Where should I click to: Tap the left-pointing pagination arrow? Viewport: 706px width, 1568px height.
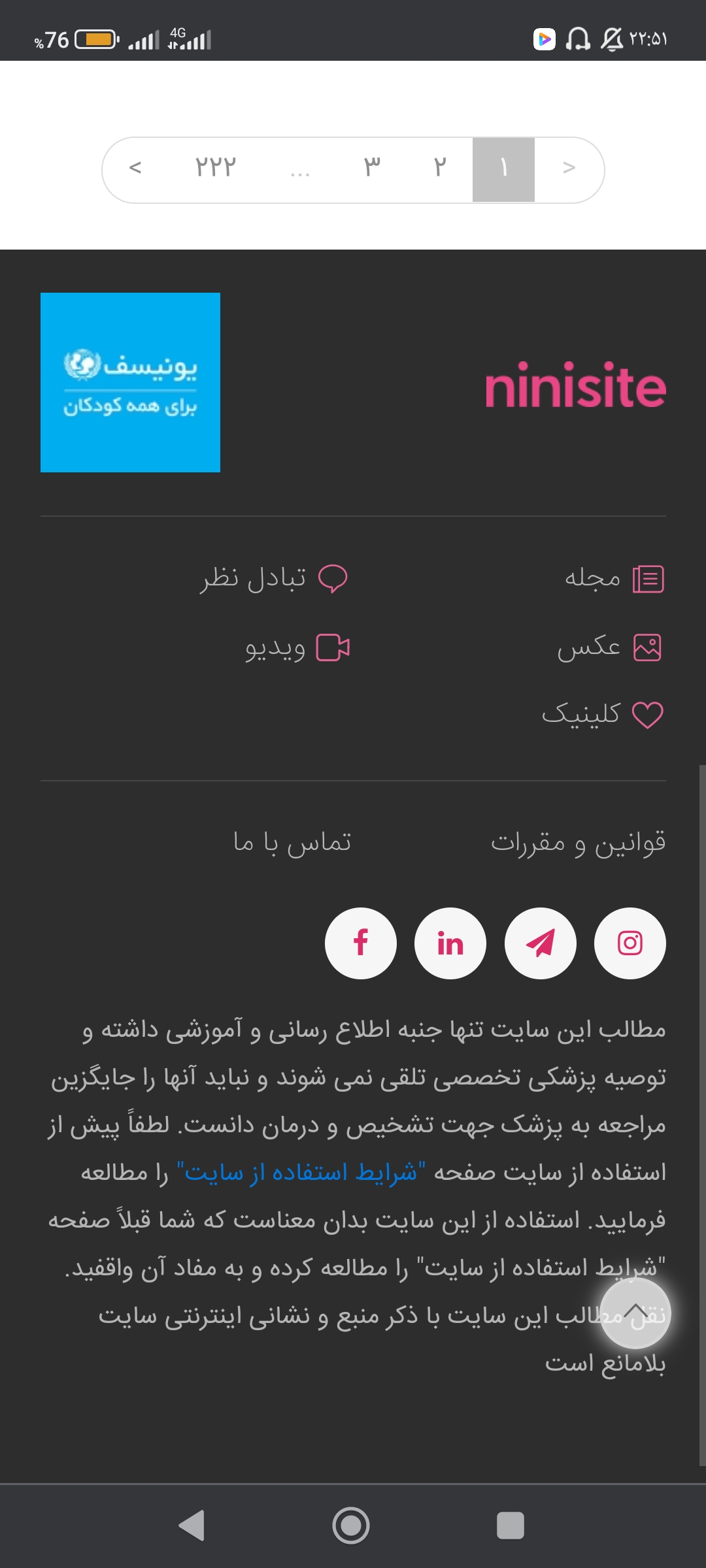click(x=135, y=169)
